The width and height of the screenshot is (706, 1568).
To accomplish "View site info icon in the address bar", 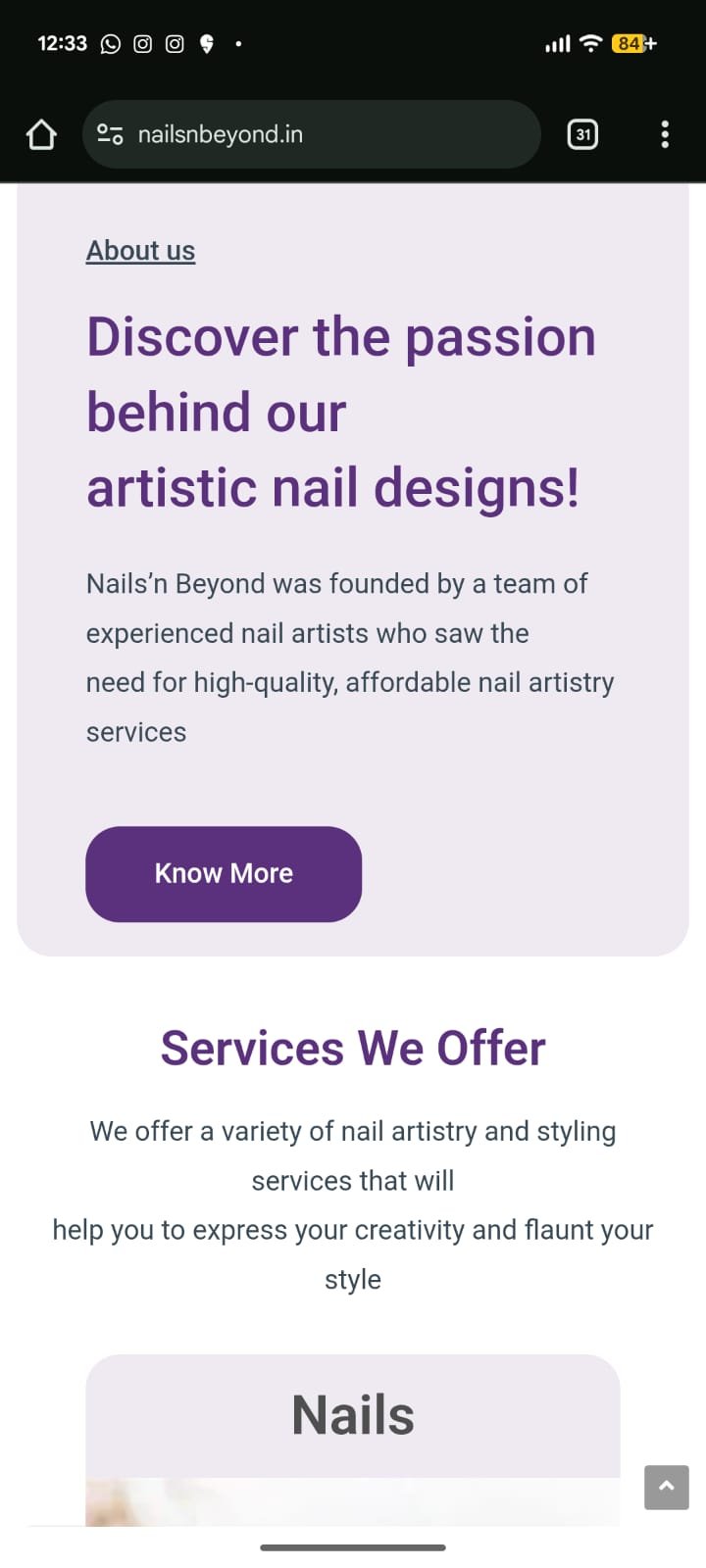I will click(110, 134).
